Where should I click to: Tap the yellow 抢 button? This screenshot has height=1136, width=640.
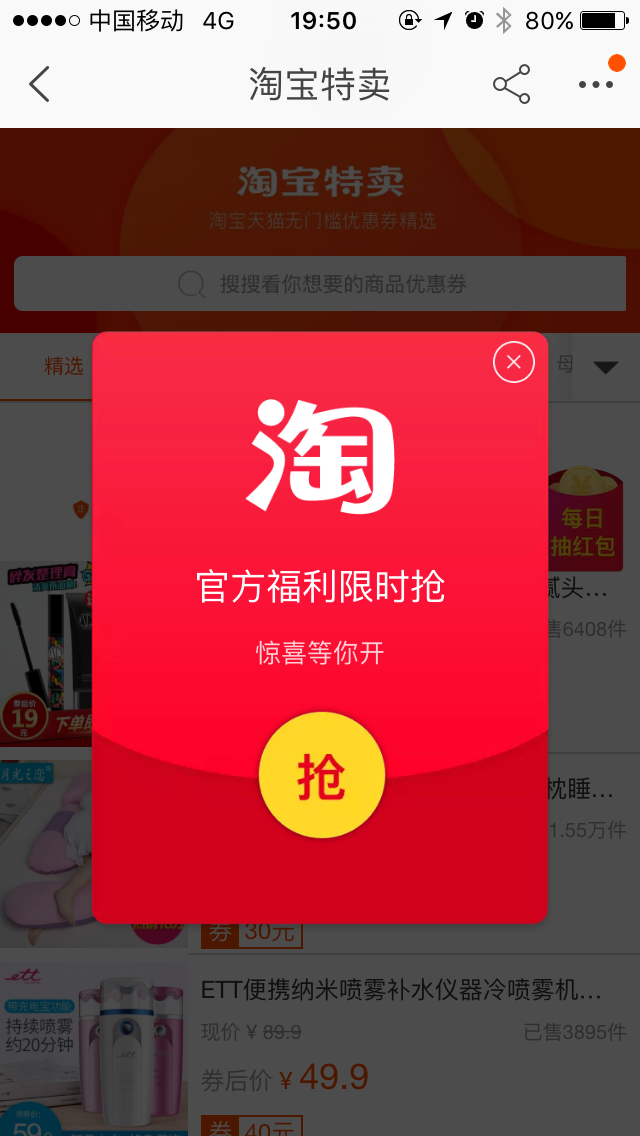tap(321, 776)
